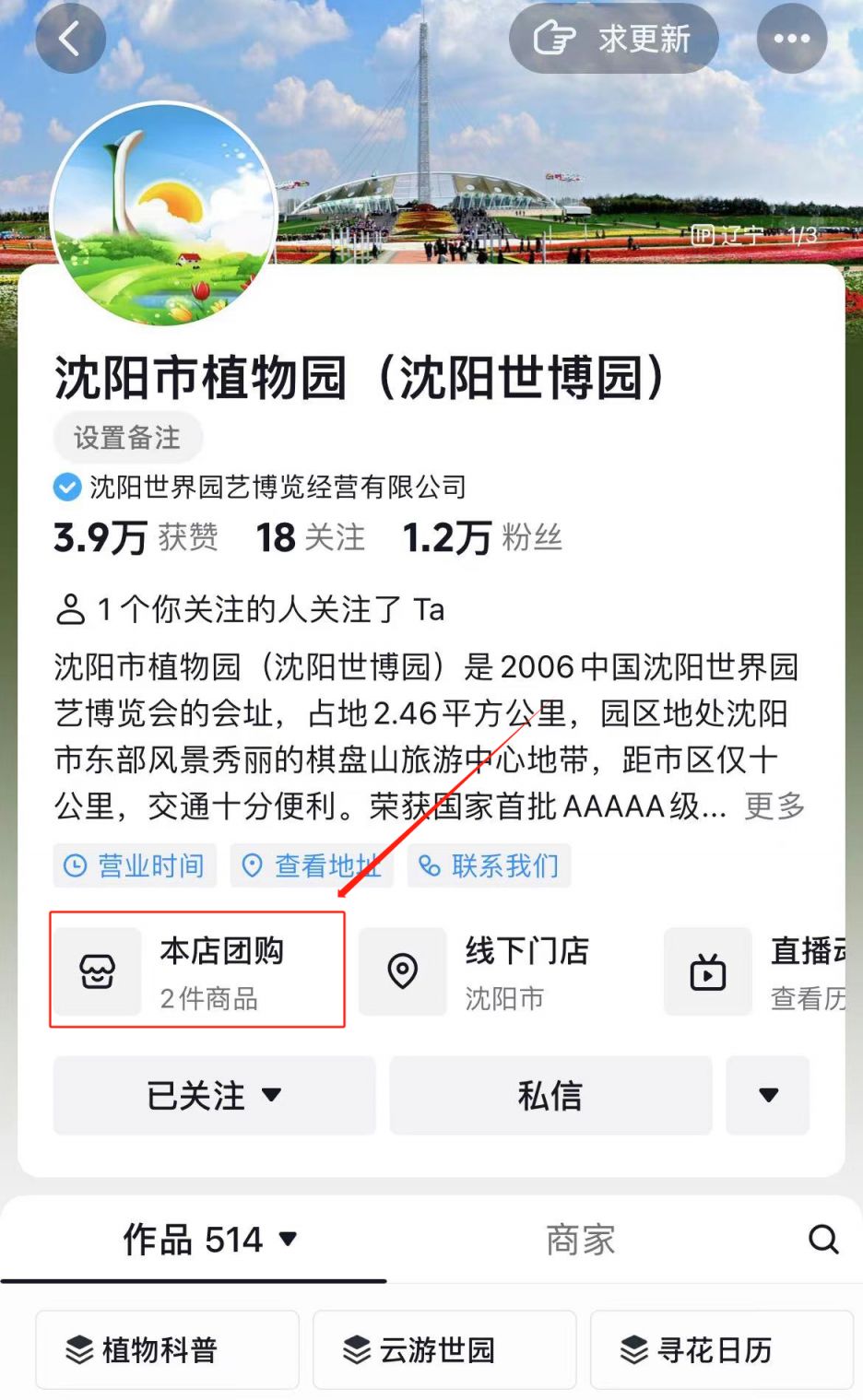863x1400 pixels.
Task: Click the 线下门店 location pin icon
Action: coord(403,970)
